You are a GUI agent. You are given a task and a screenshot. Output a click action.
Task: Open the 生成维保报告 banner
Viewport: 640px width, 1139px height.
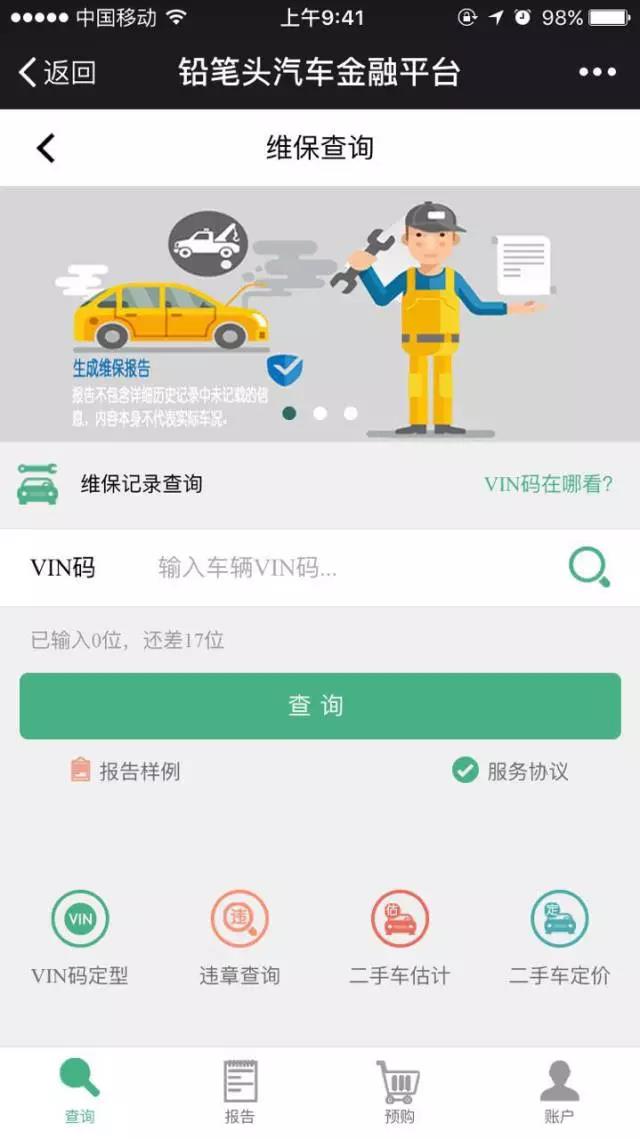coord(320,315)
